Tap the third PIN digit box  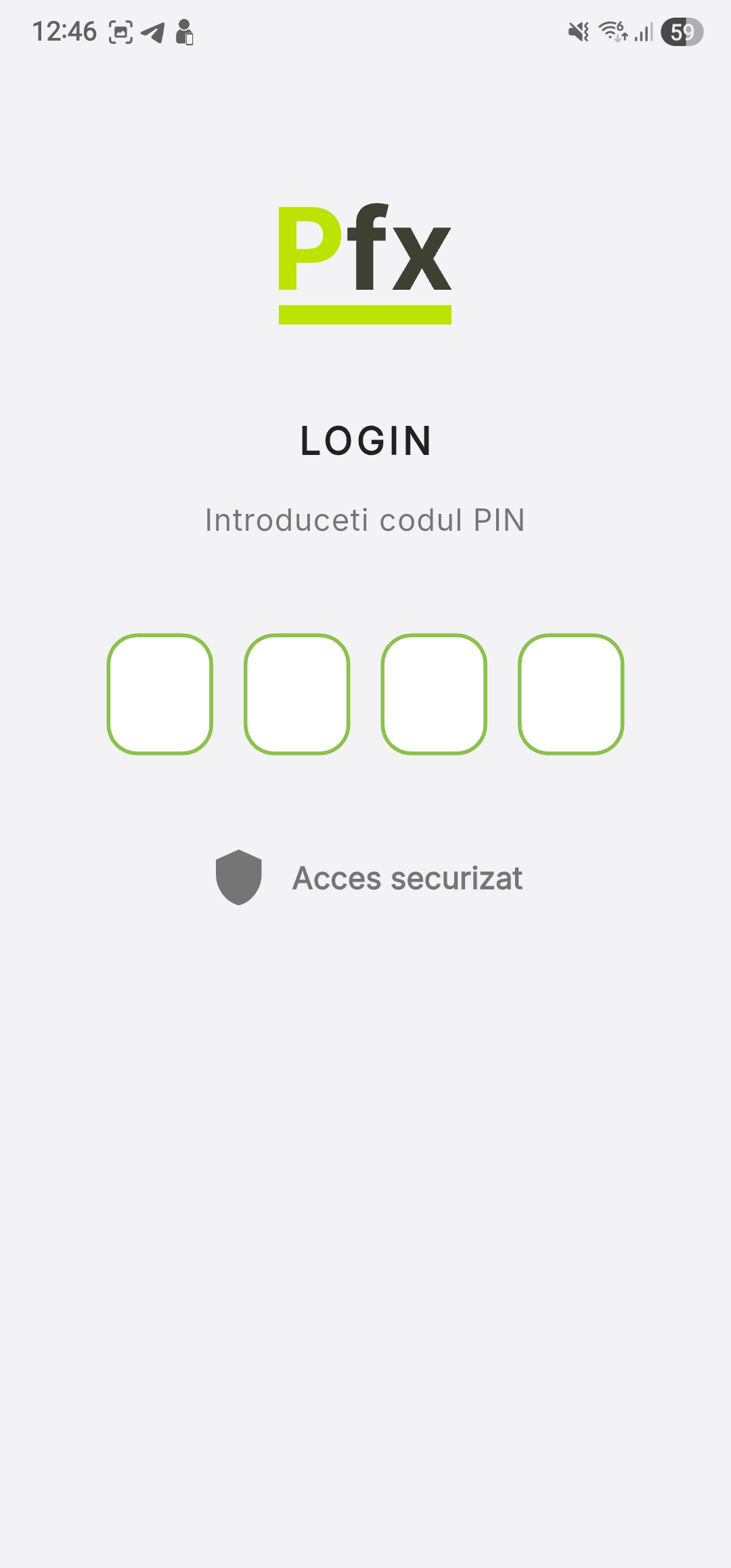tap(434, 694)
